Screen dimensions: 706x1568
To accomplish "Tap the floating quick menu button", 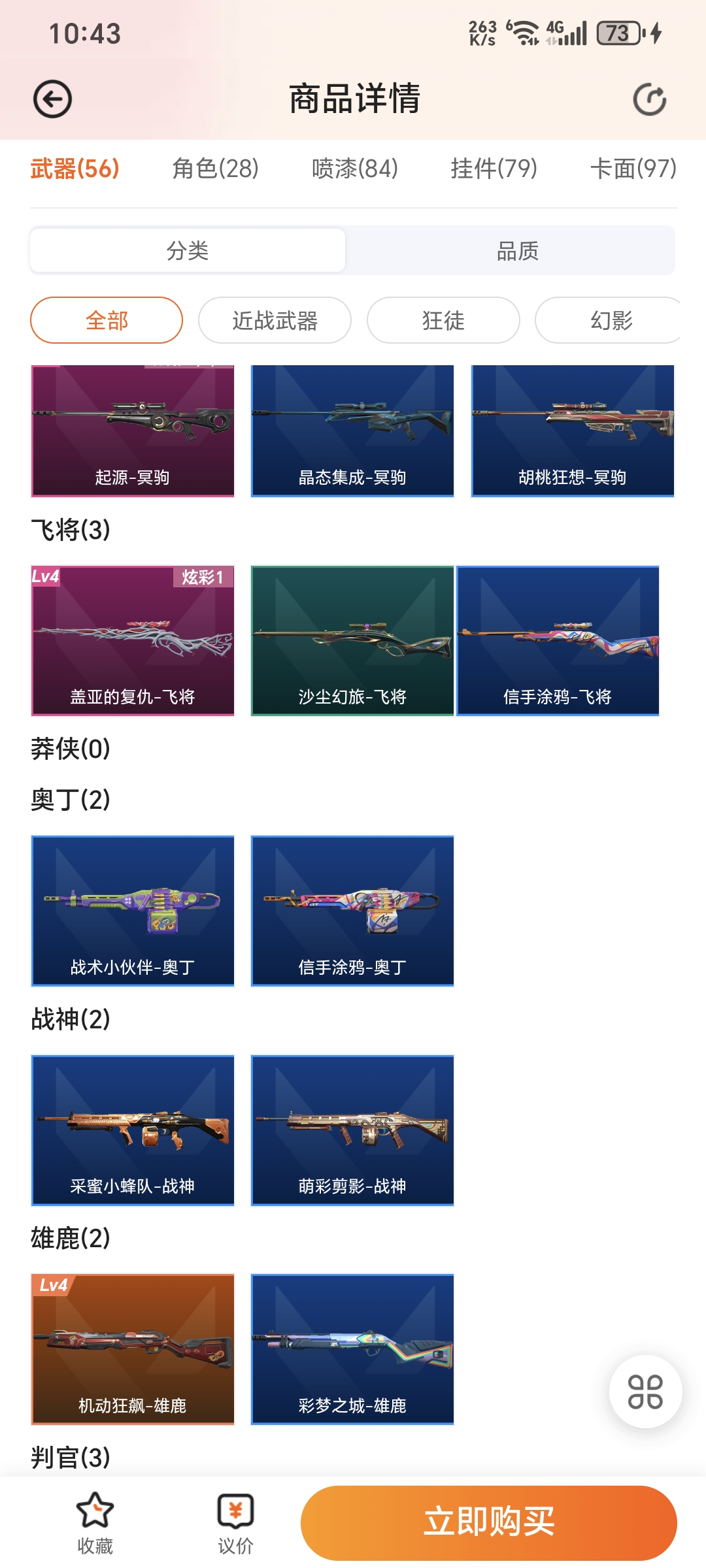I will point(645,1392).
